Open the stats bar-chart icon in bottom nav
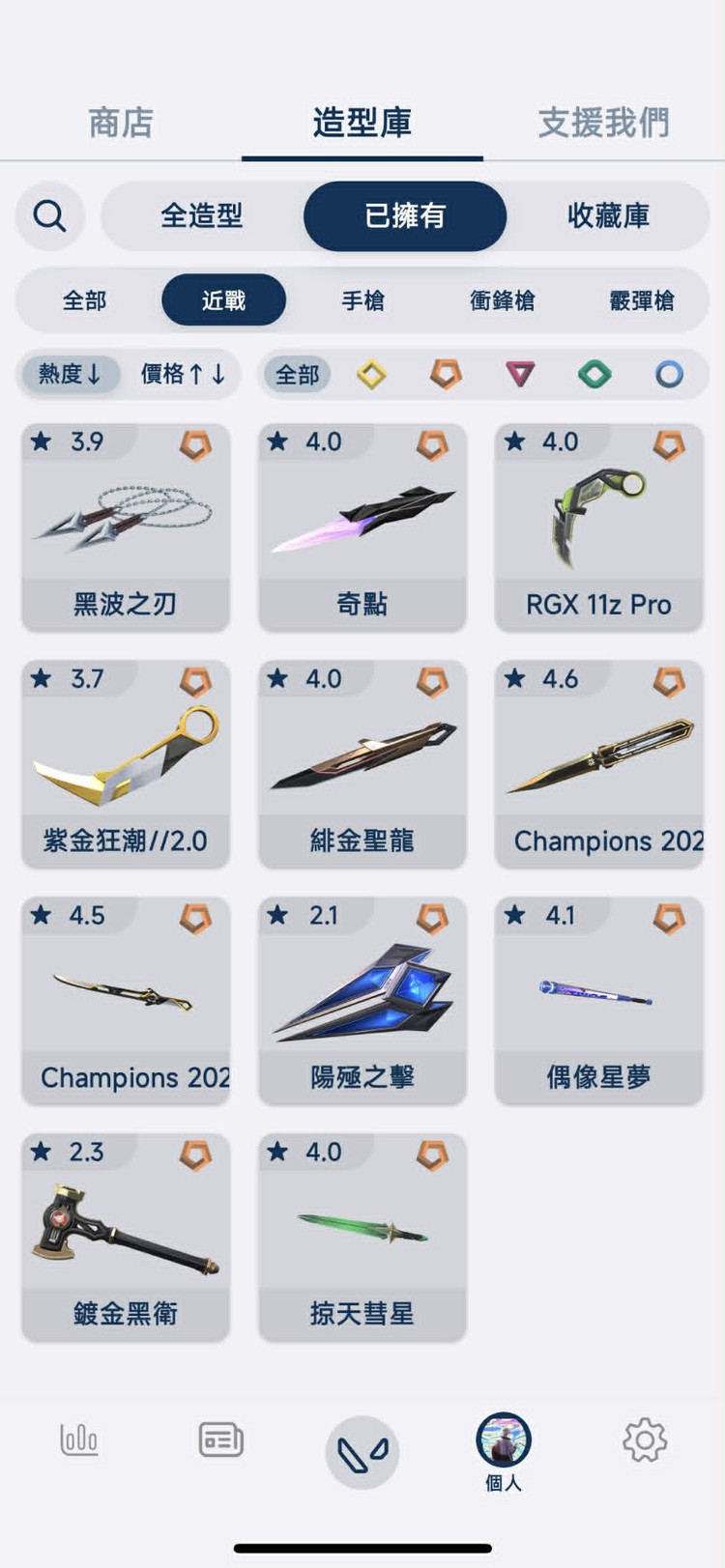The image size is (725, 1568). point(78,1440)
